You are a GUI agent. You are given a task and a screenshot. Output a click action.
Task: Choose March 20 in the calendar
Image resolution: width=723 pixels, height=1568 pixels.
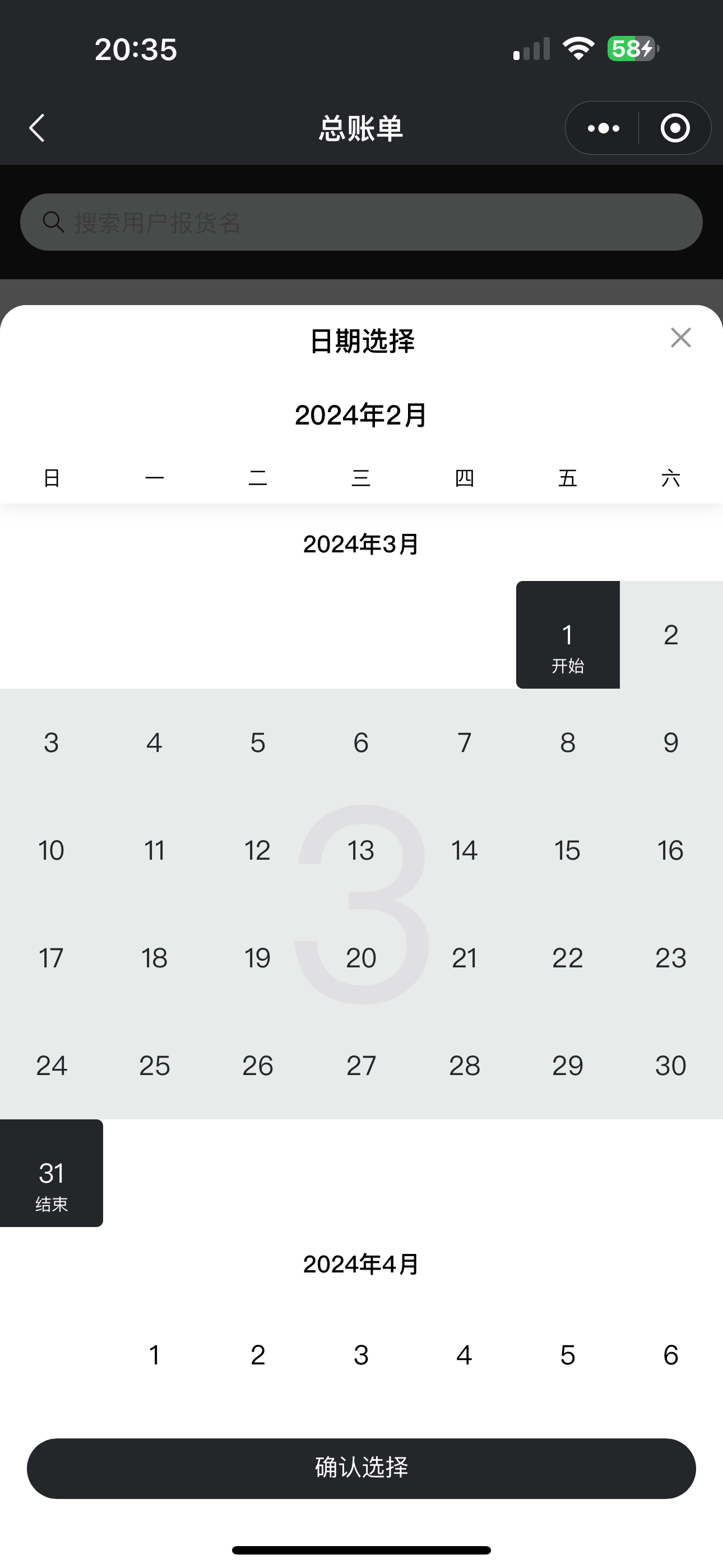pyautogui.click(x=361, y=958)
